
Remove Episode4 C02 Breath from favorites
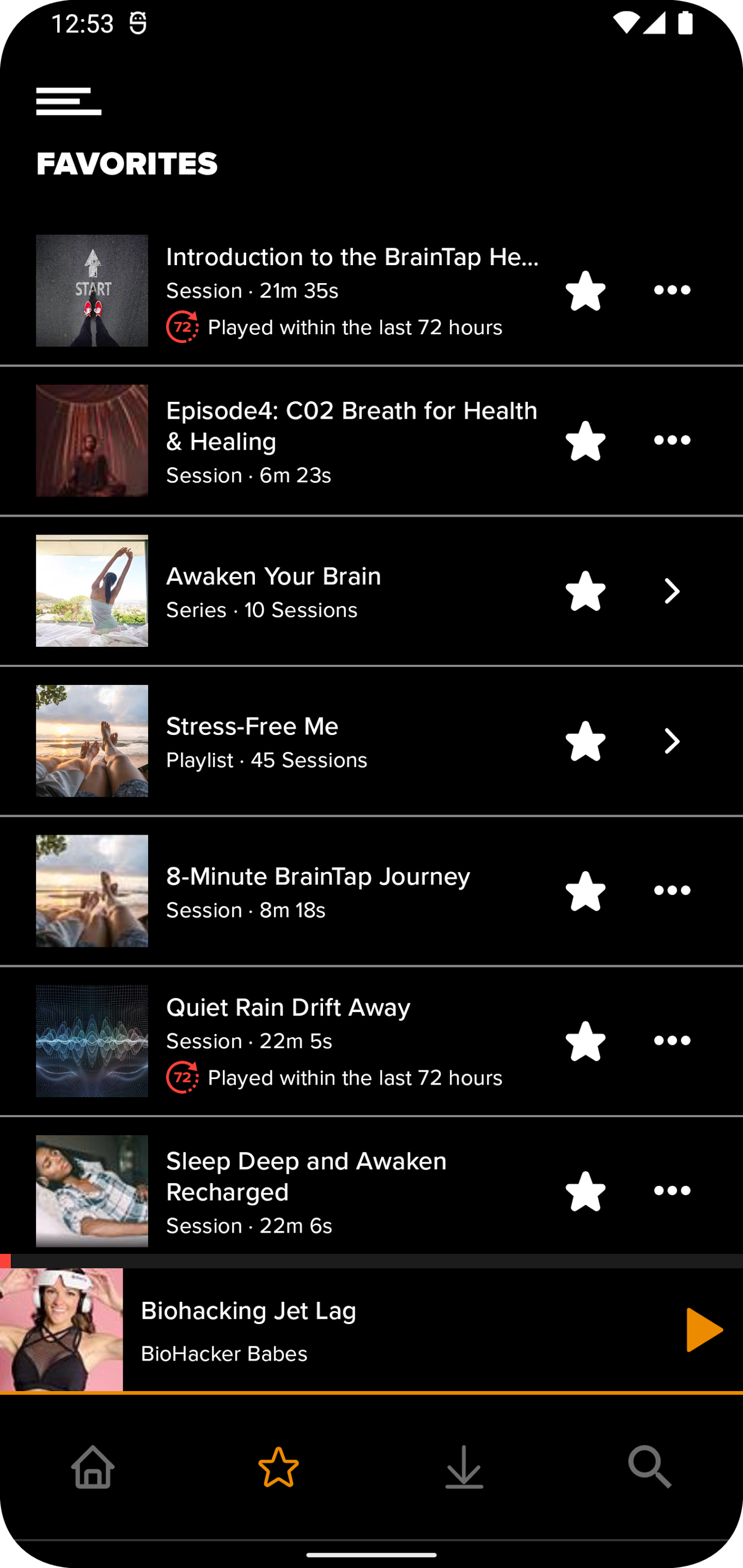(584, 440)
